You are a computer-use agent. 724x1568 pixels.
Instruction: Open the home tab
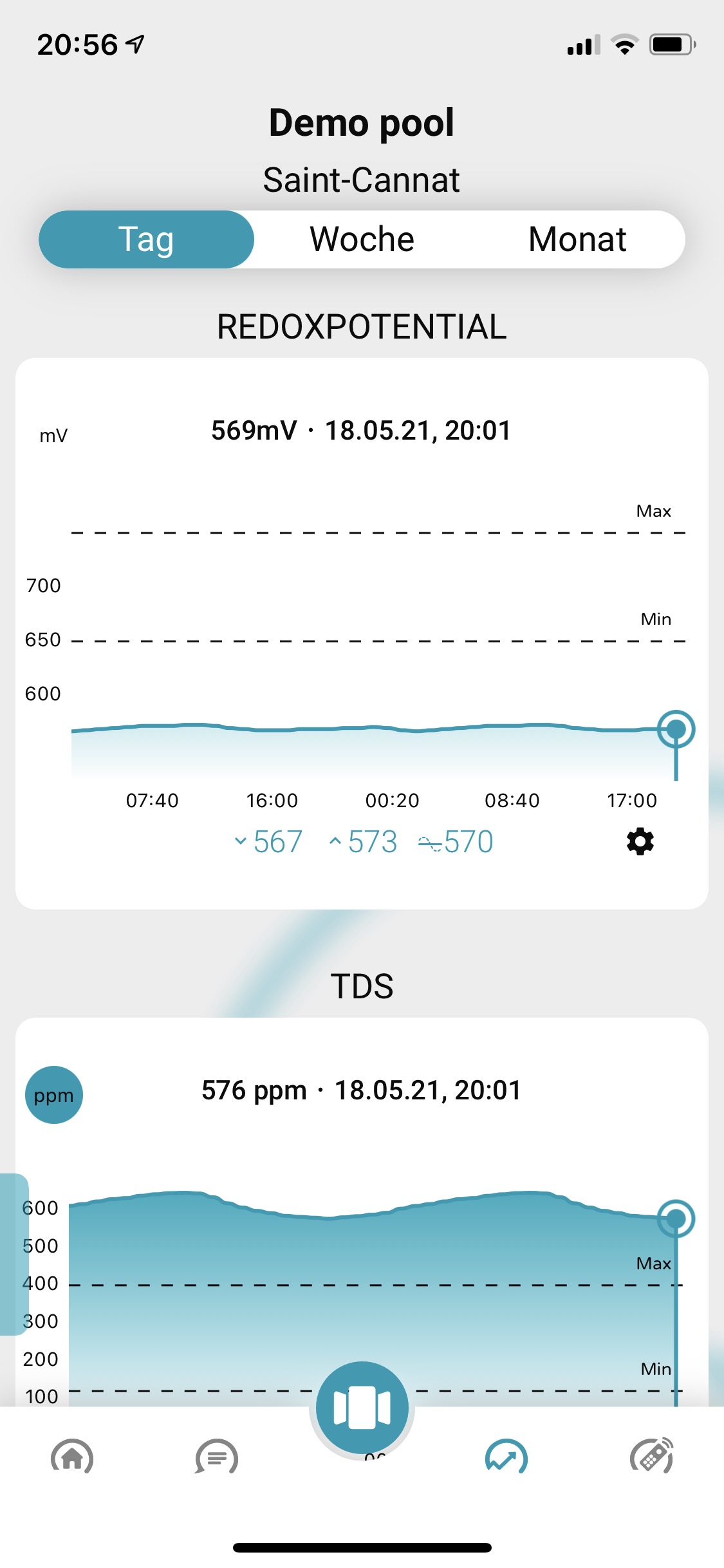tap(72, 1457)
